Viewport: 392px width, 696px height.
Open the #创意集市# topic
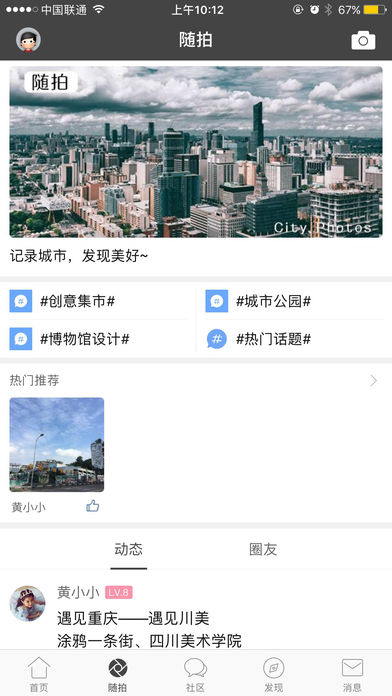tap(98, 301)
